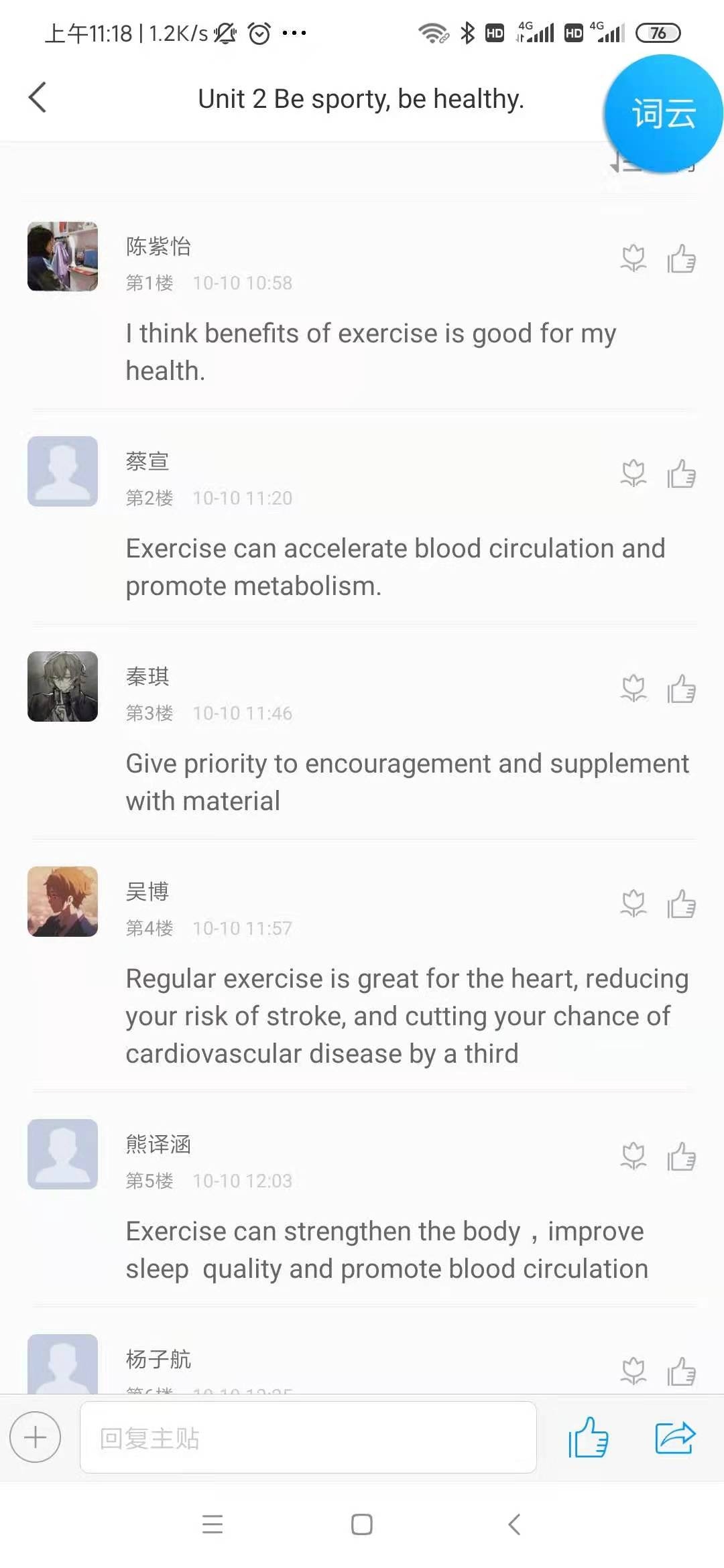Like 杨子航's comment
The image size is (724, 1568).
[681, 1372]
